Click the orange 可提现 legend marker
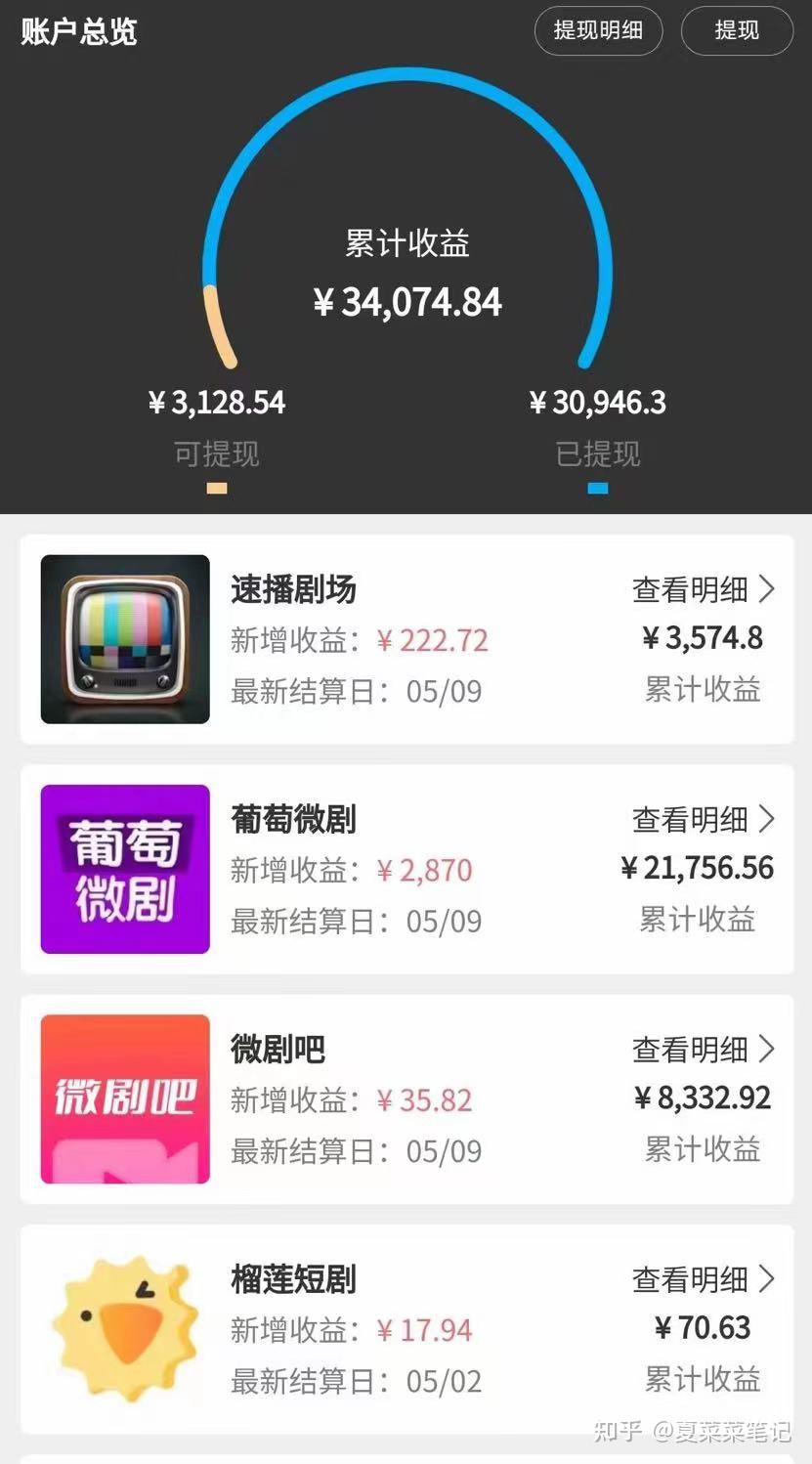Image resolution: width=812 pixels, height=1464 pixels. [x=216, y=486]
